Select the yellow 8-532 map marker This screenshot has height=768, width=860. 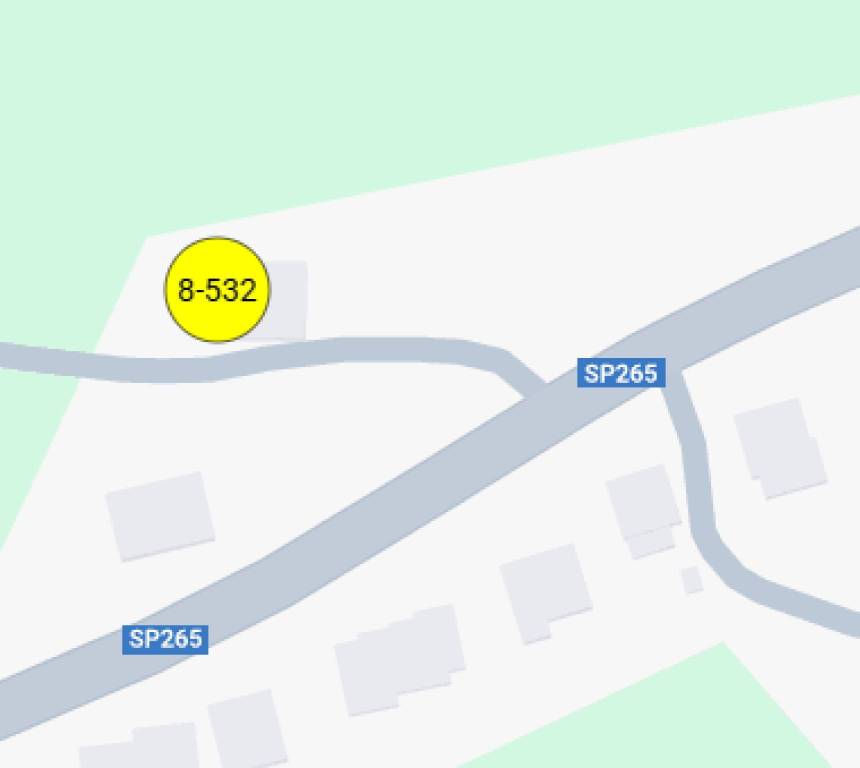[x=217, y=290]
